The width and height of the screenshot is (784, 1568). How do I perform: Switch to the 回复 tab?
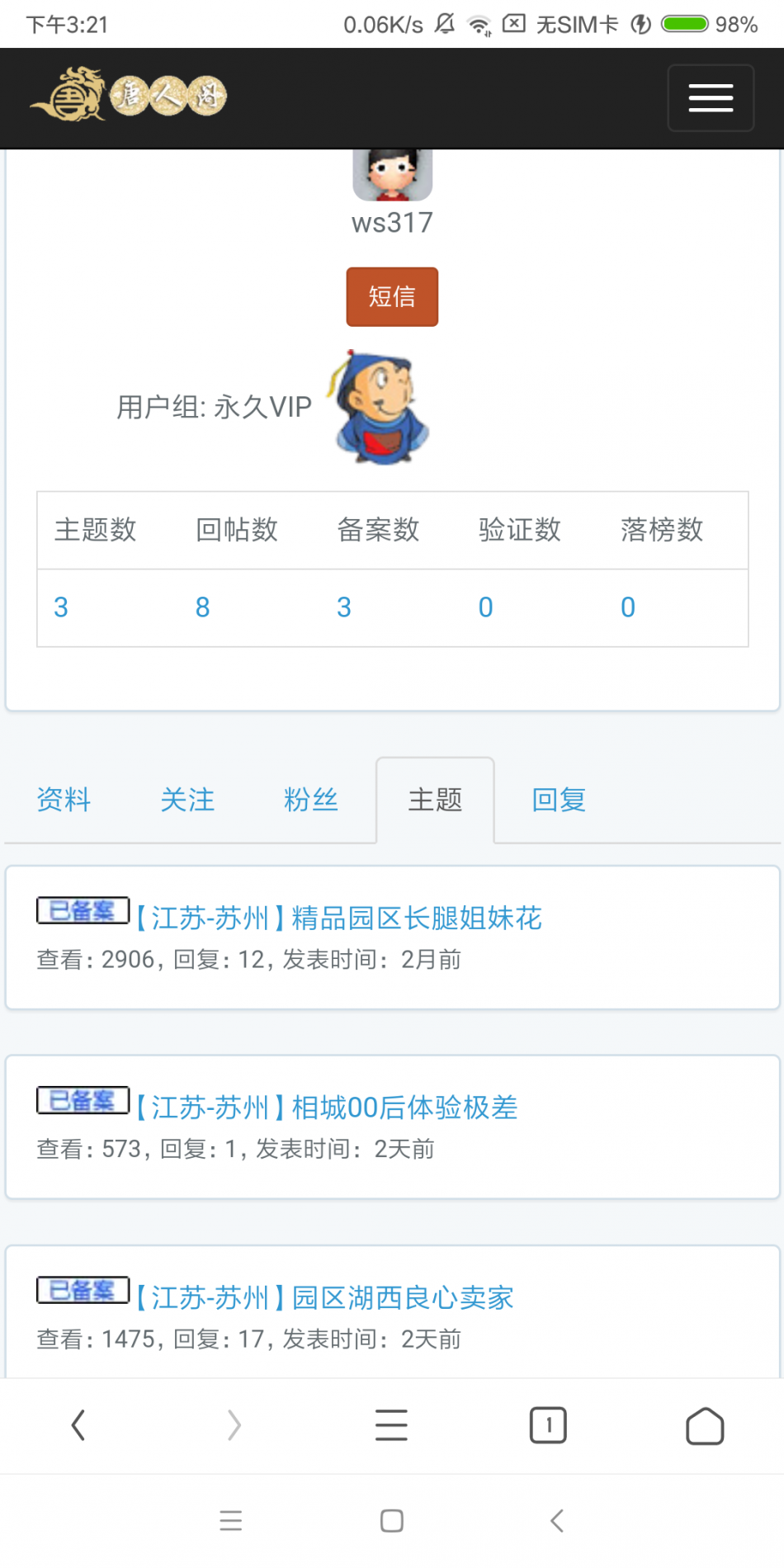(559, 800)
